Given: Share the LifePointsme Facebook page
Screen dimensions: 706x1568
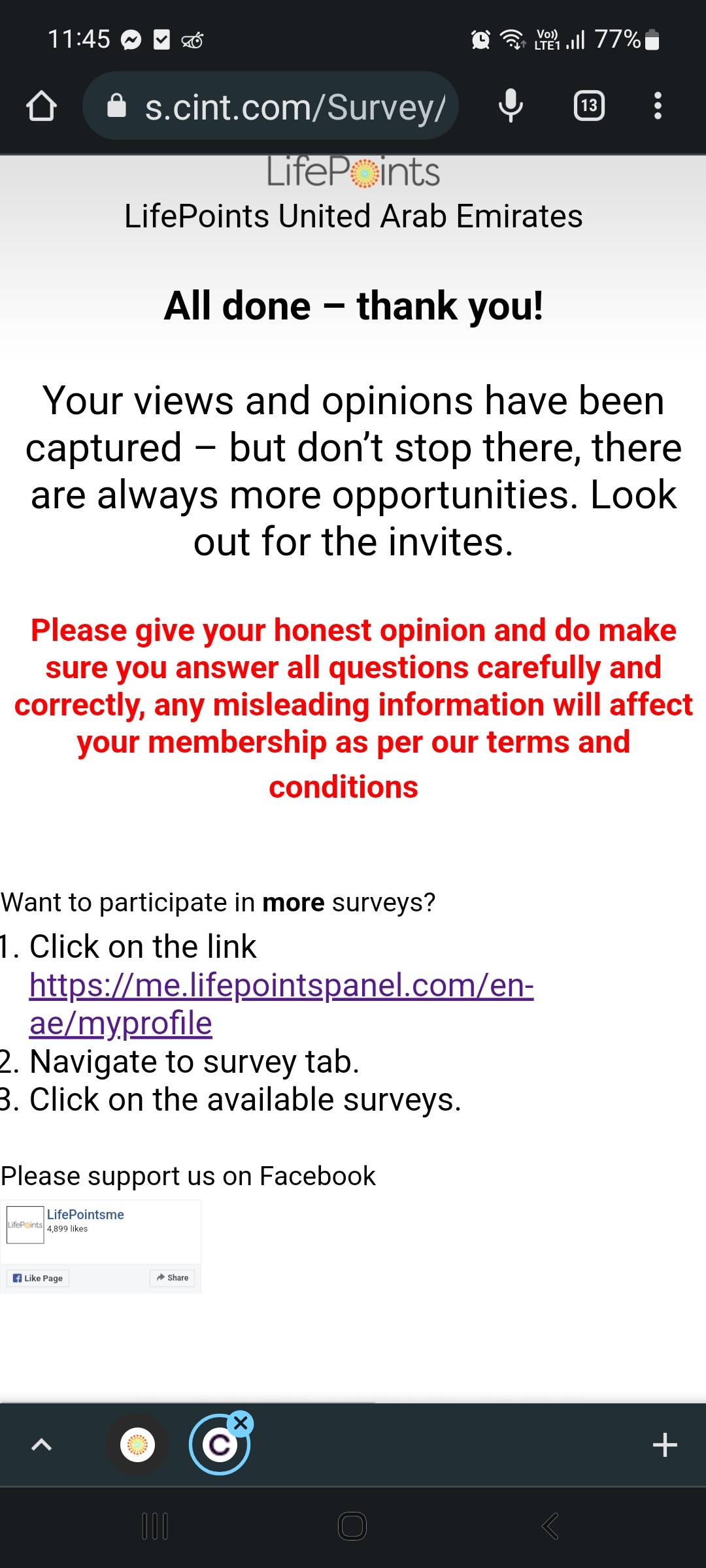Looking at the screenshot, I should (x=173, y=1277).
